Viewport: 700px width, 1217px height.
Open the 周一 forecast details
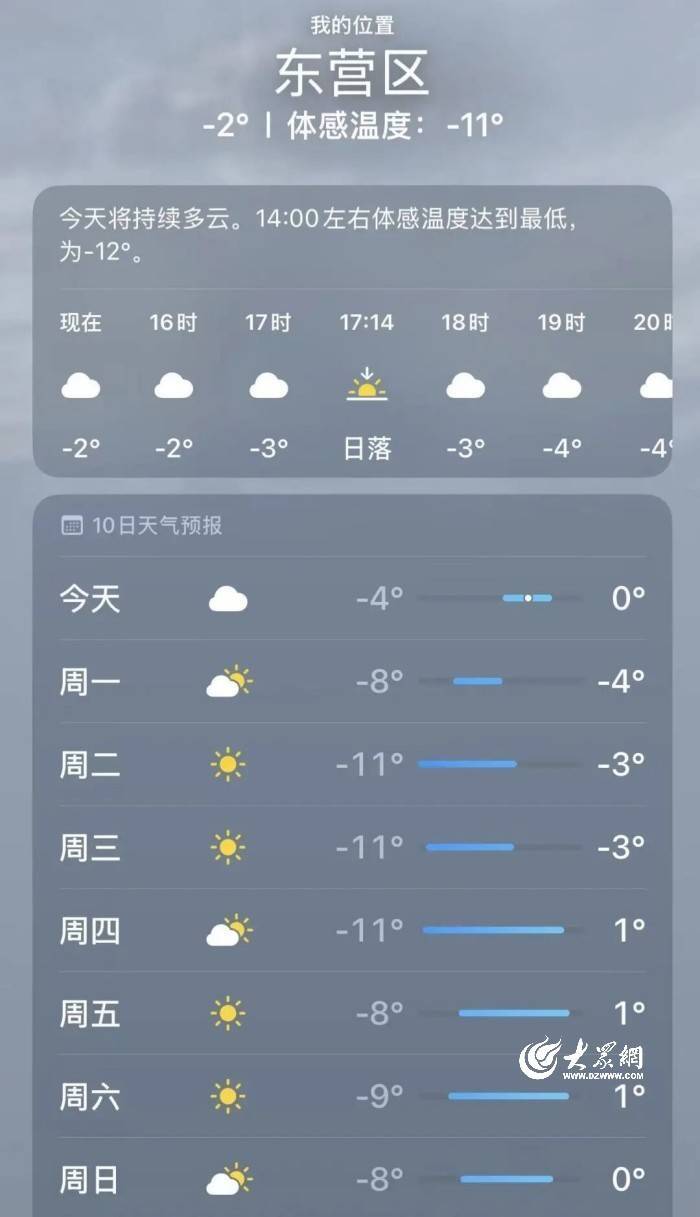pos(352,682)
